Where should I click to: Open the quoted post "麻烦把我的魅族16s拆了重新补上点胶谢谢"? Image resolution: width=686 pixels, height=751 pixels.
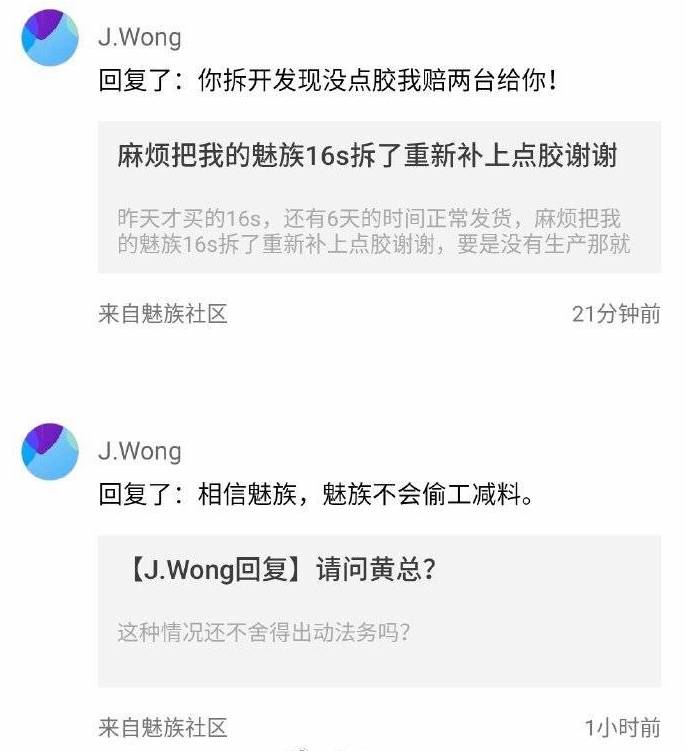pyautogui.click(x=378, y=197)
